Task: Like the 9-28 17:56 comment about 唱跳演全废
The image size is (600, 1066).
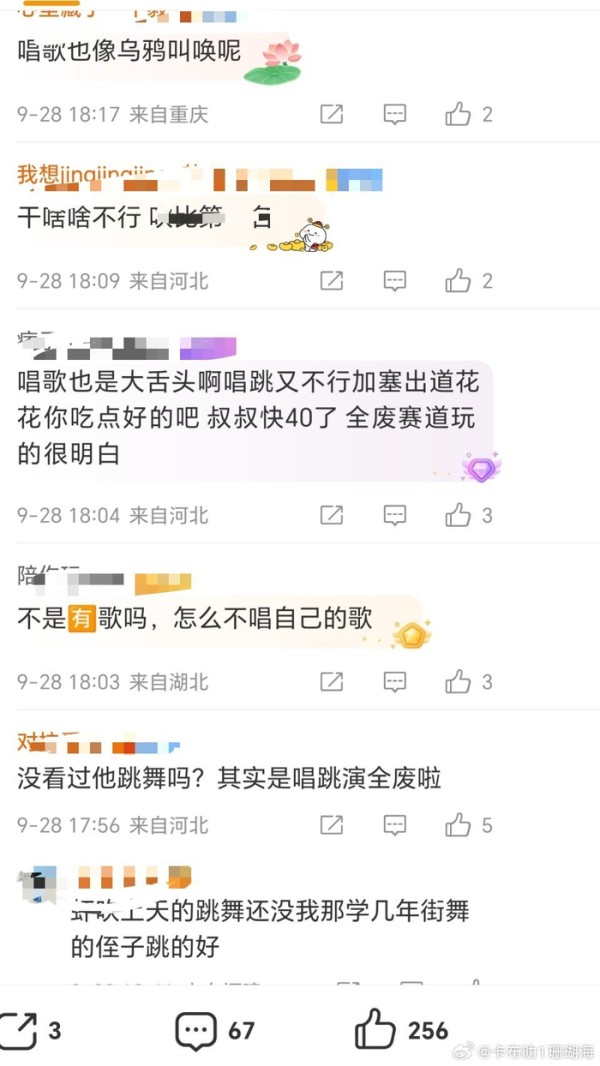Action: click(x=458, y=825)
